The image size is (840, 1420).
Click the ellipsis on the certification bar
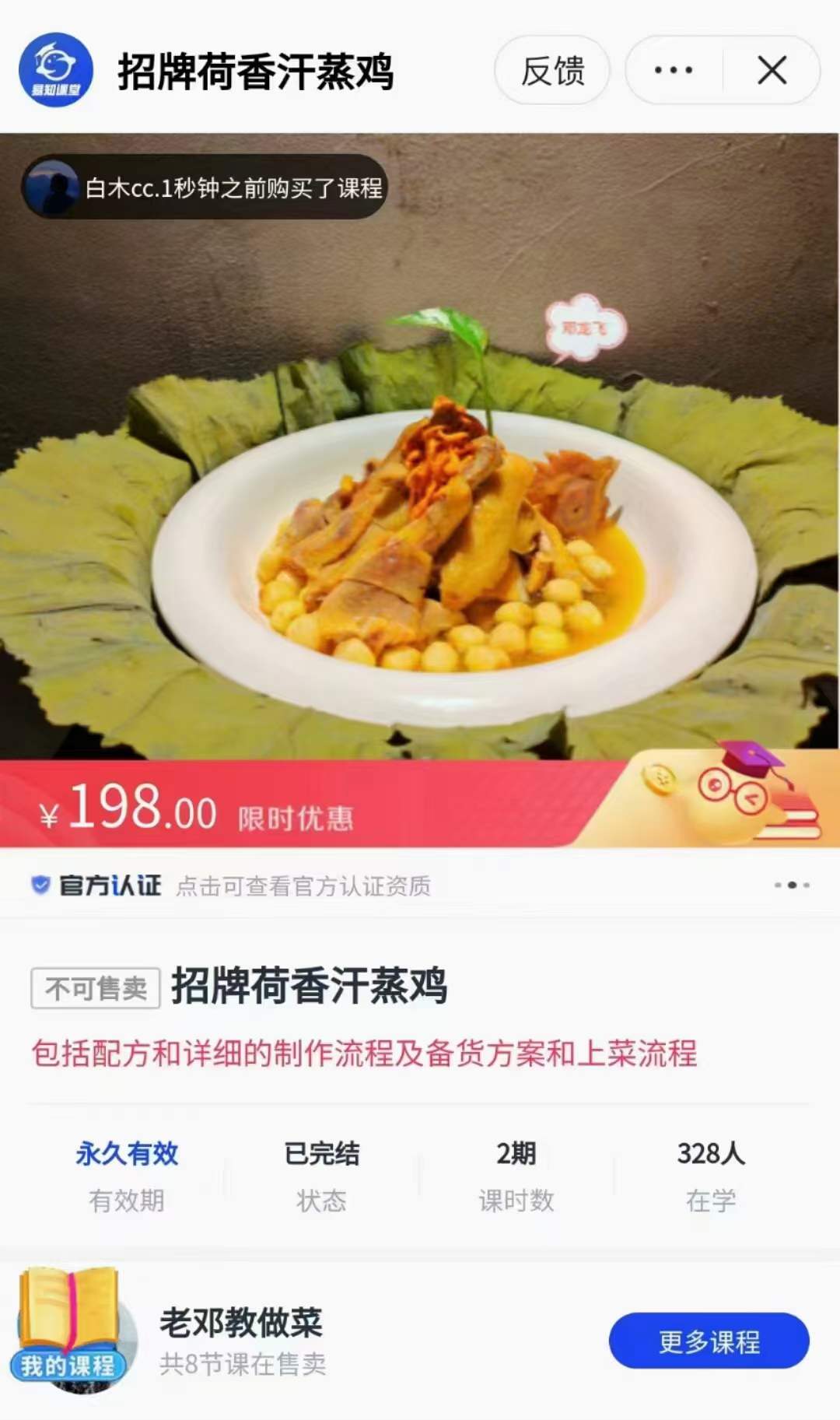tap(793, 885)
